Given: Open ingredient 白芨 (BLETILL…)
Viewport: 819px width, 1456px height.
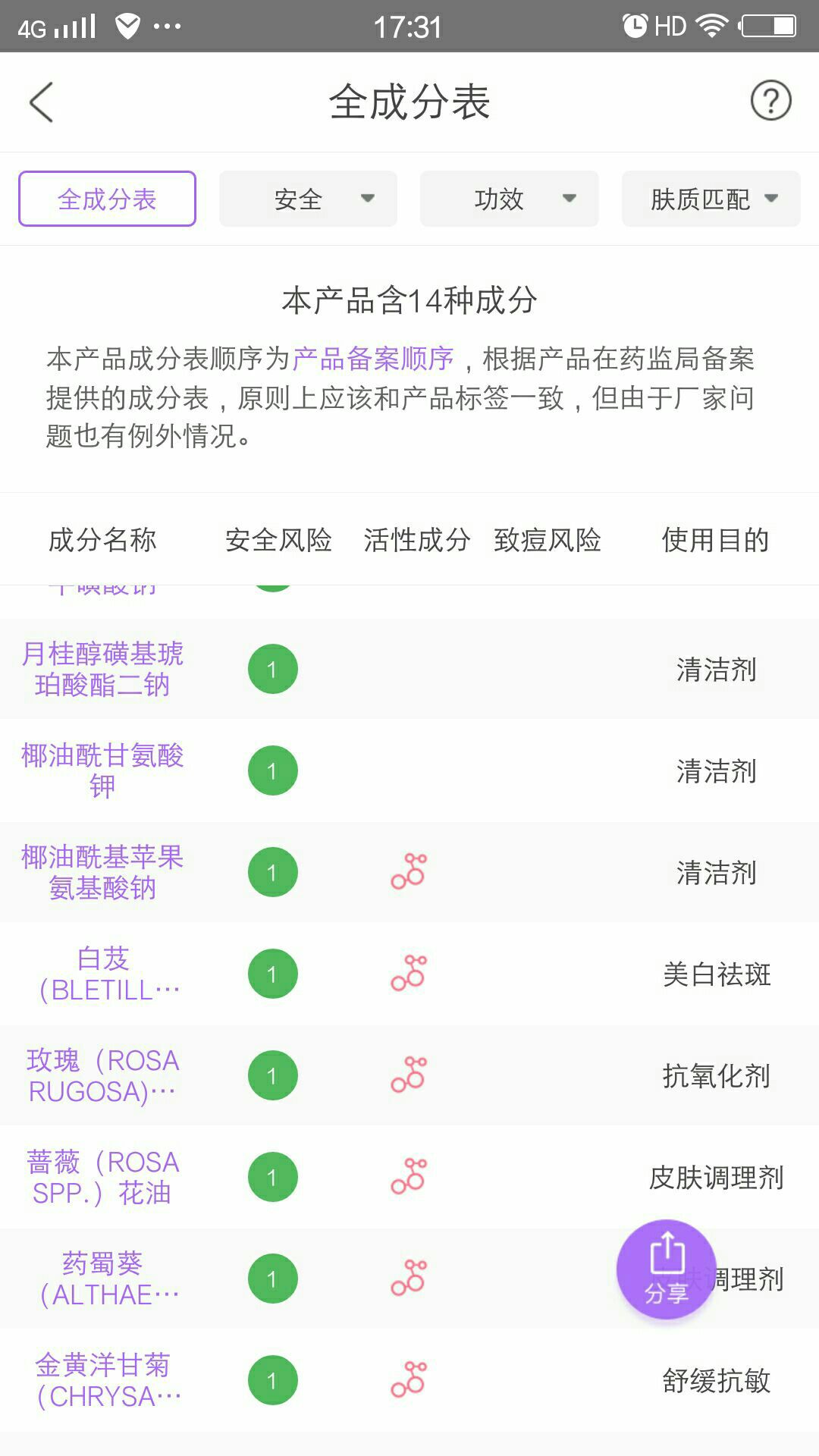Looking at the screenshot, I should [x=104, y=974].
